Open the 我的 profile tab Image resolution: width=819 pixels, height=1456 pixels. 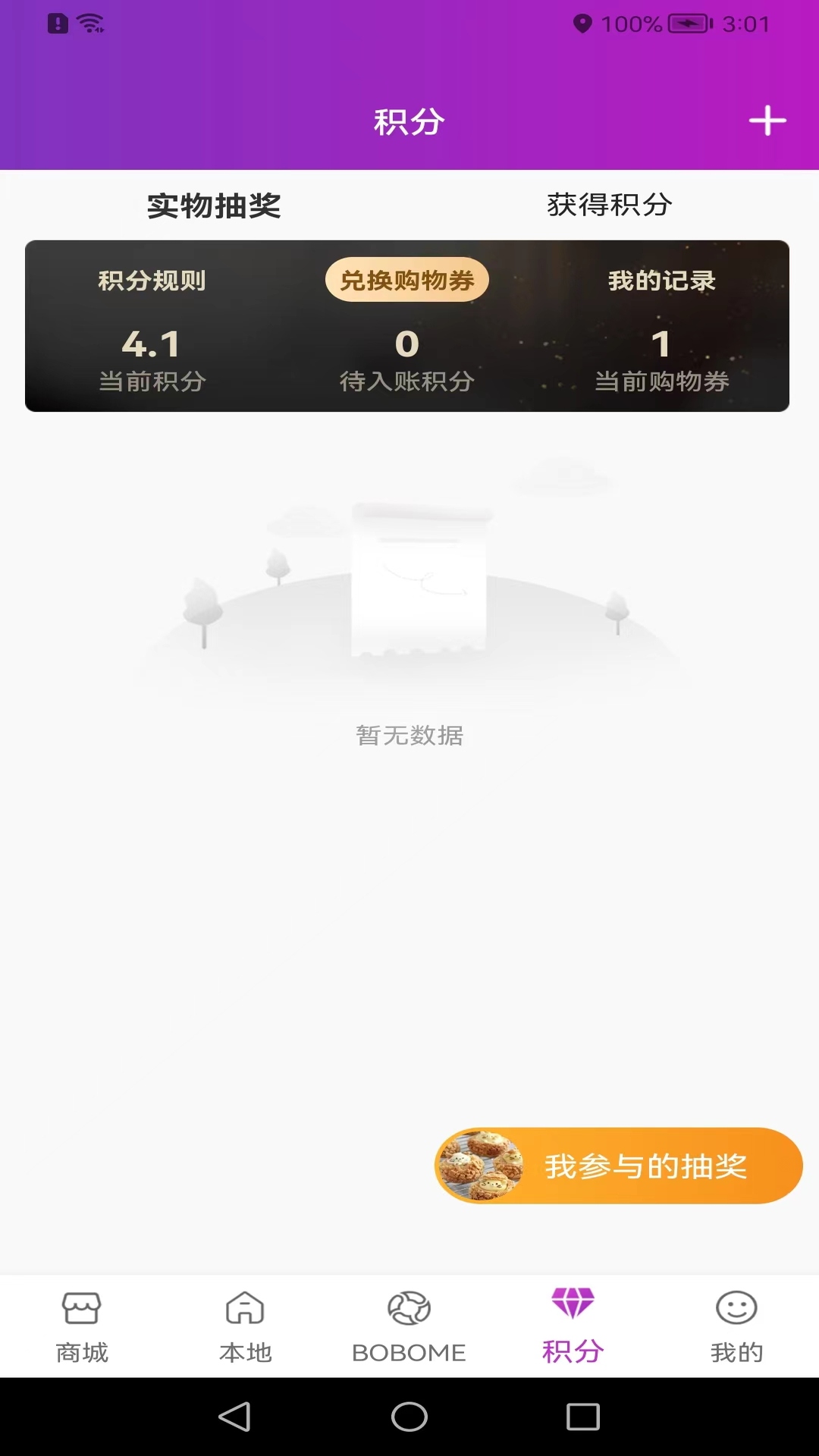(x=736, y=1327)
